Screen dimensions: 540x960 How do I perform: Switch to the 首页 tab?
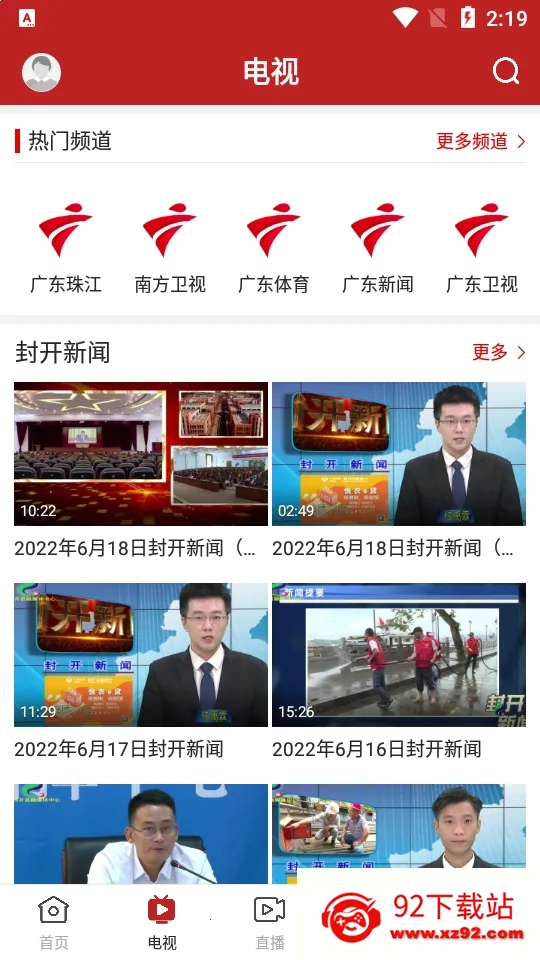click(x=54, y=922)
